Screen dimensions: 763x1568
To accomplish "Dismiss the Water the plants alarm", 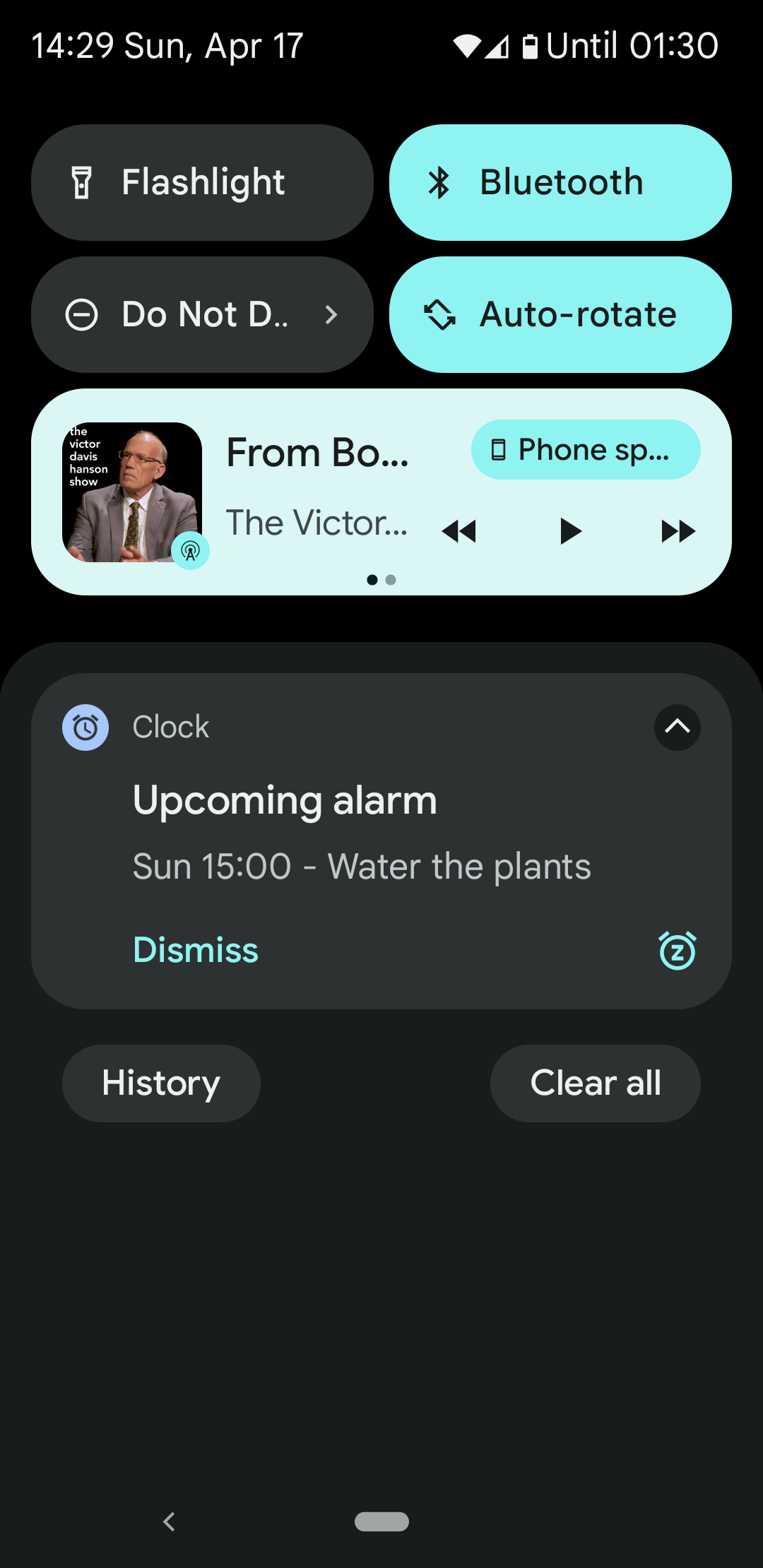I will click(x=195, y=950).
